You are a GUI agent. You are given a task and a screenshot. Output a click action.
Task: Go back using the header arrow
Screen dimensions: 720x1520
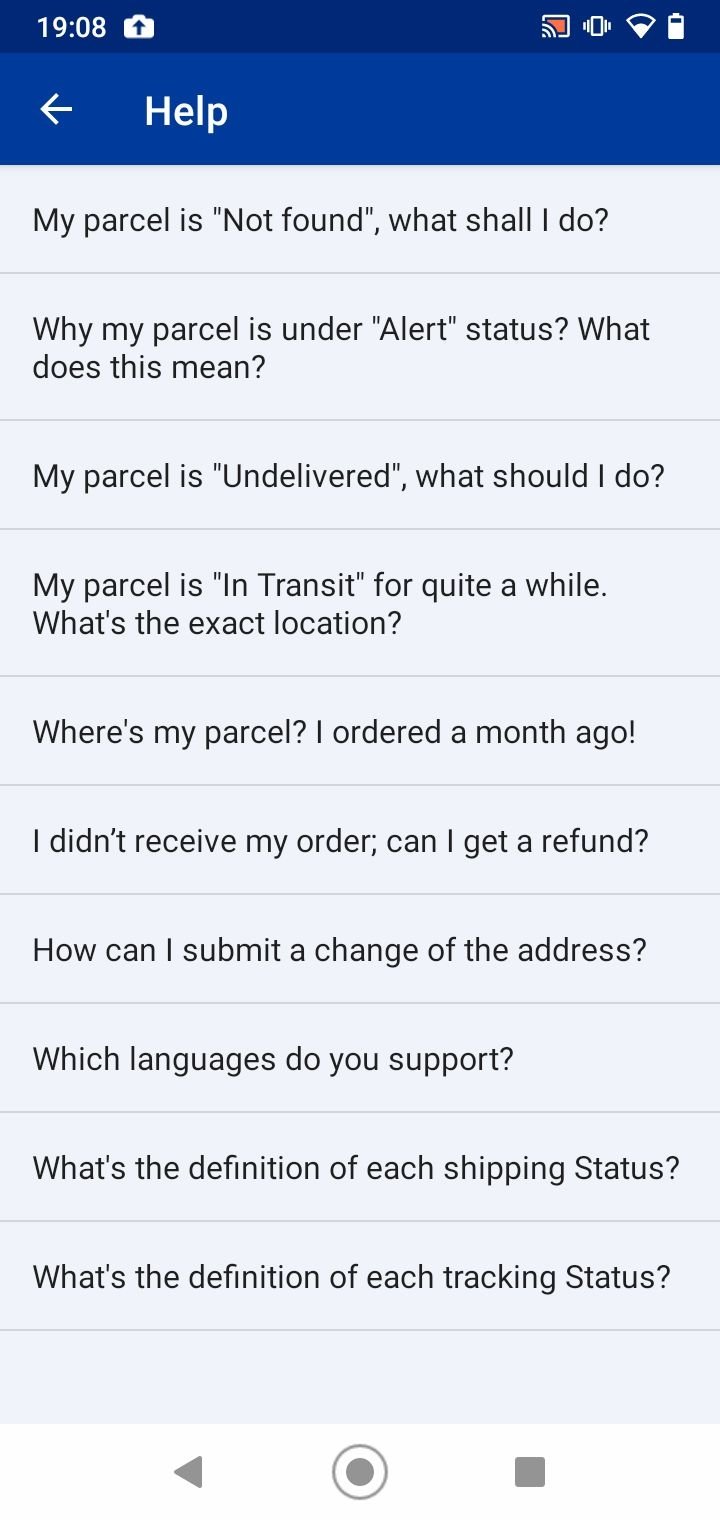[x=56, y=110]
